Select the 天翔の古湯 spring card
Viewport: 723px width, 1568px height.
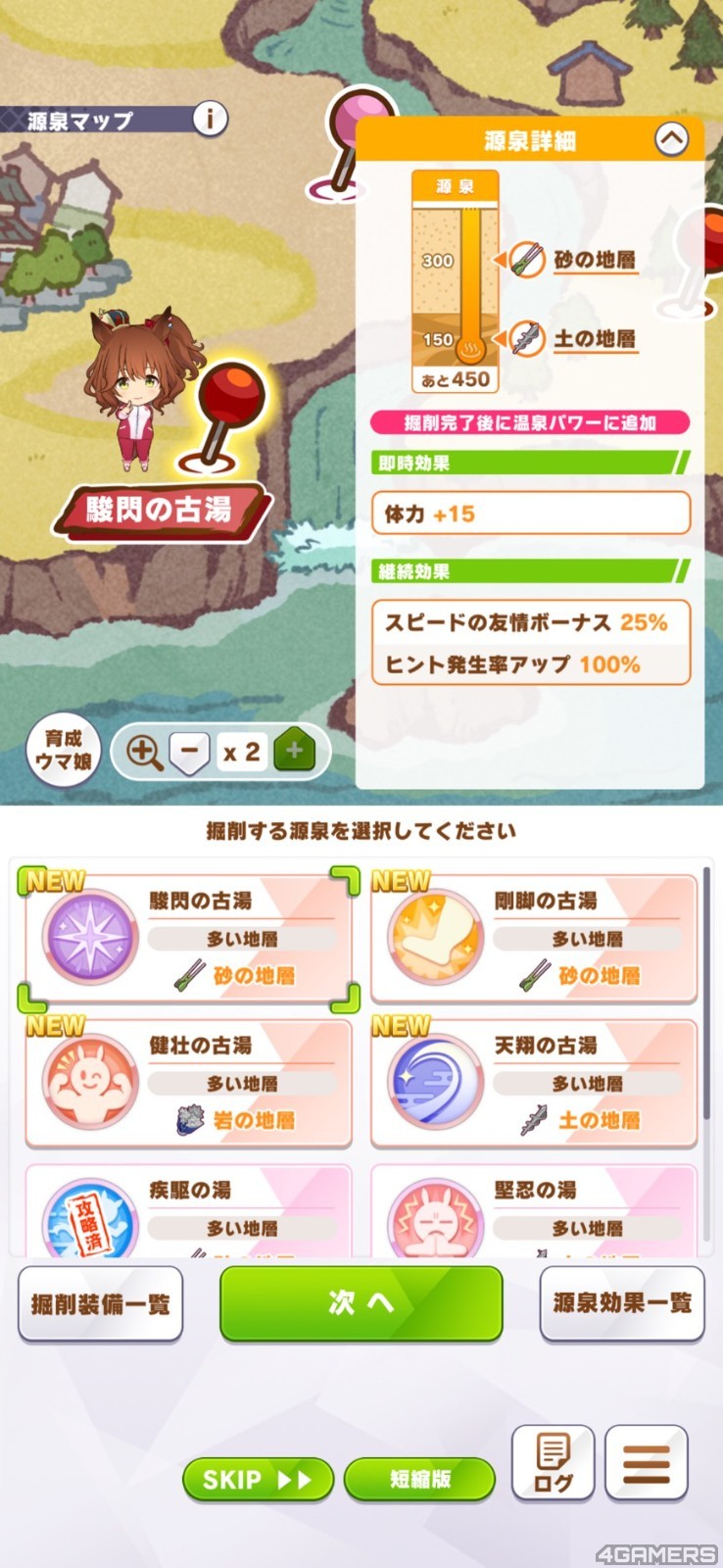(534, 1083)
